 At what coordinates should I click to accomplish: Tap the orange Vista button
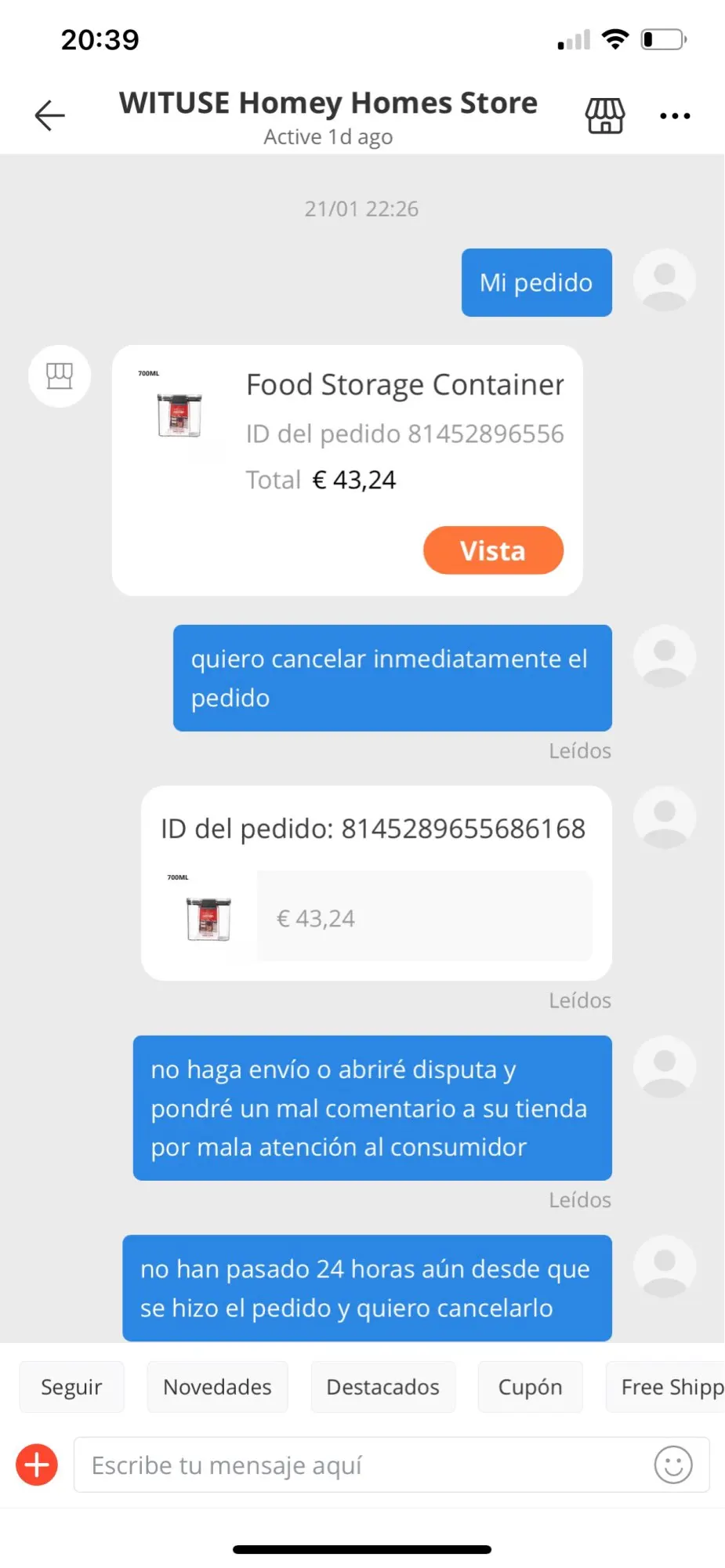point(493,550)
